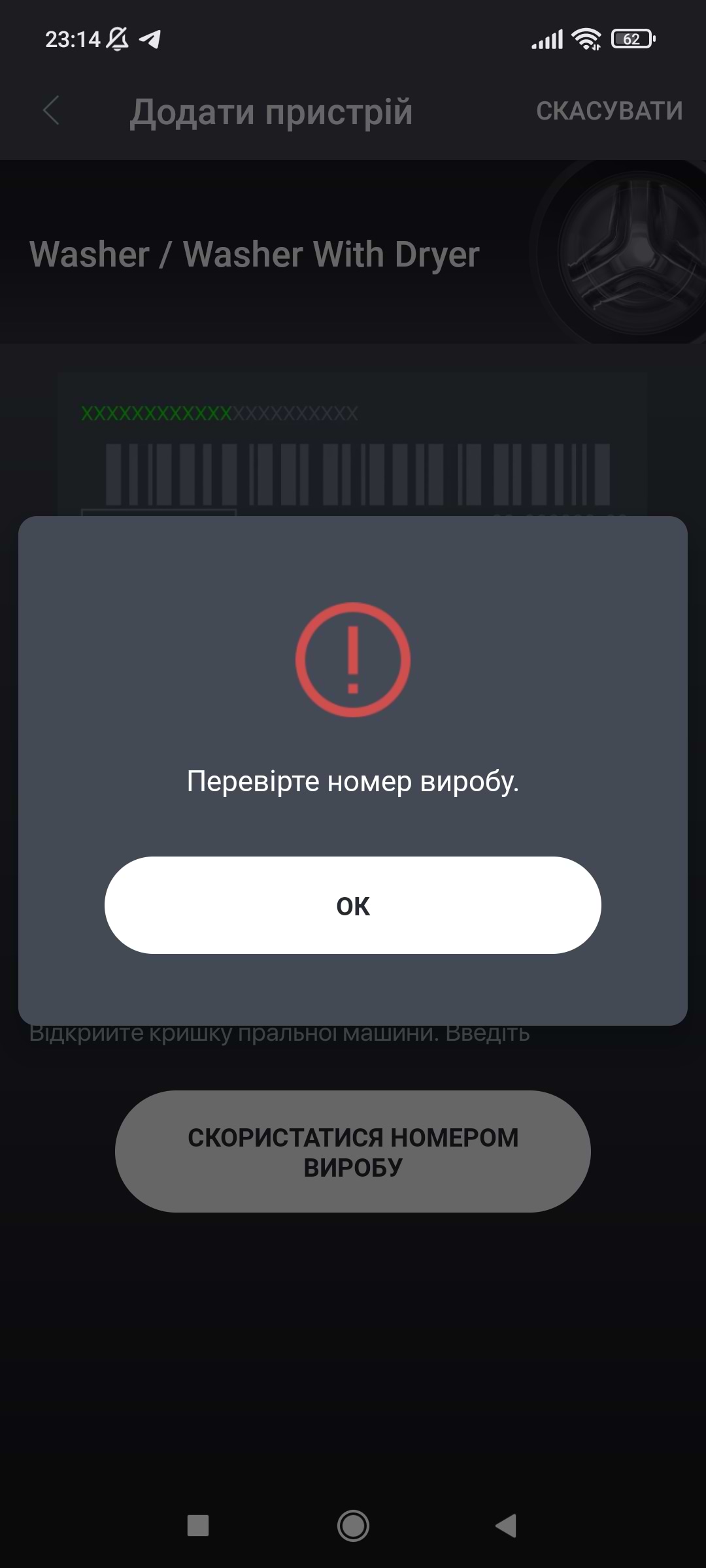Screen dimensions: 706x1568
Task: Tap the СКАСУВАТИ cancel button
Action: [x=609, y=111]
